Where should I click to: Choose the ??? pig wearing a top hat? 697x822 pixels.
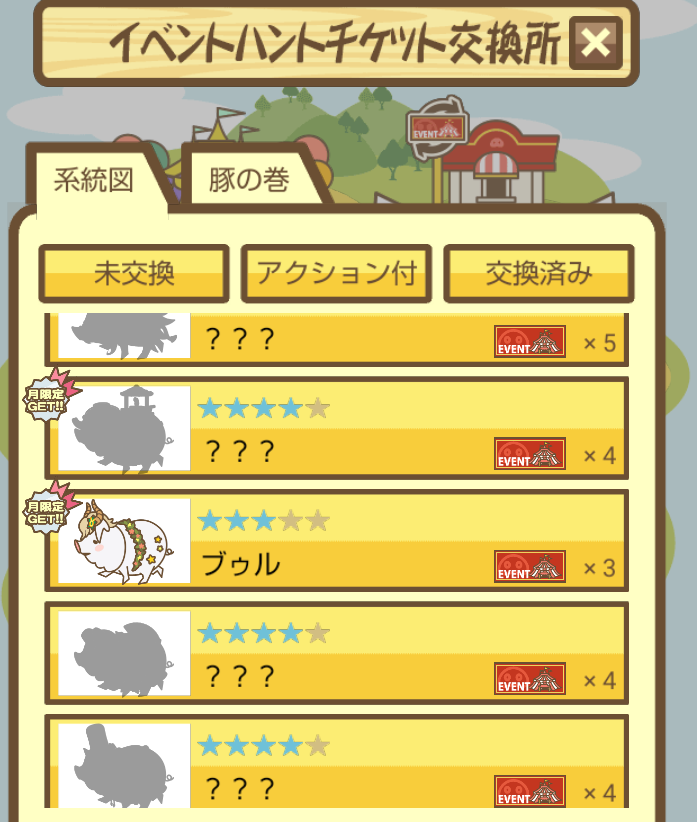coord(336,765)
